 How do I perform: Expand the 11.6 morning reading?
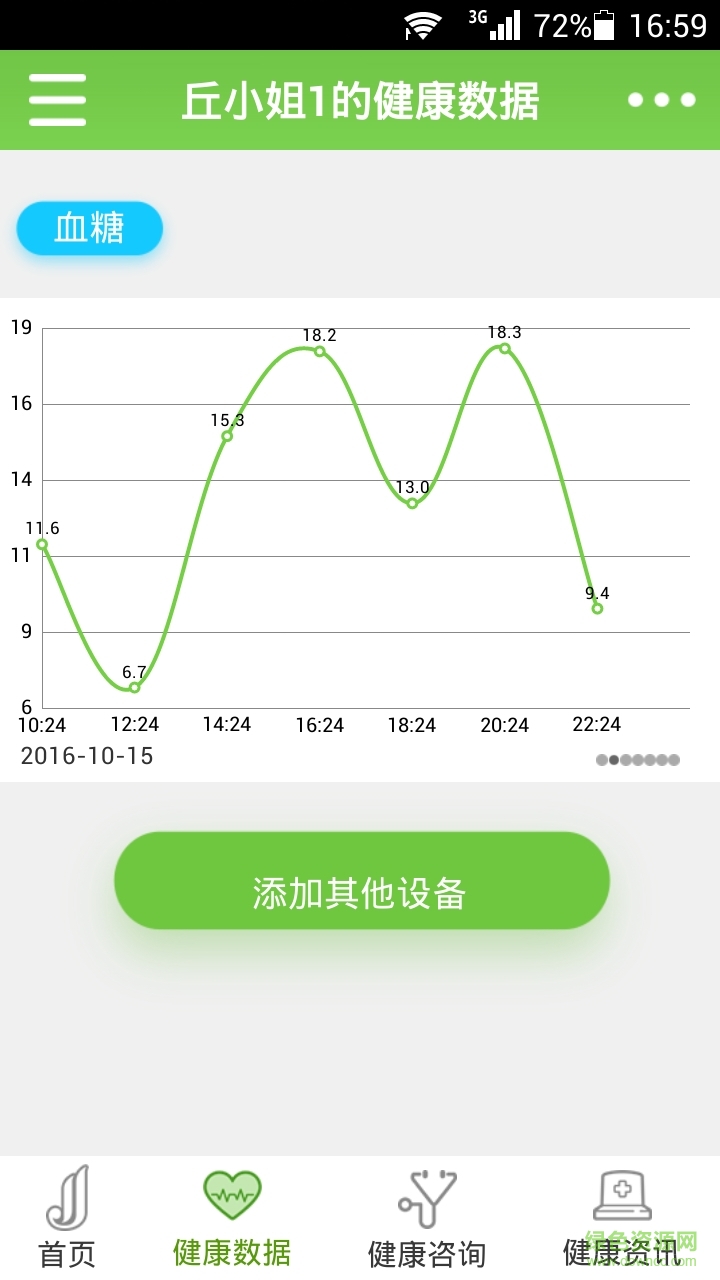coord(41,543)
